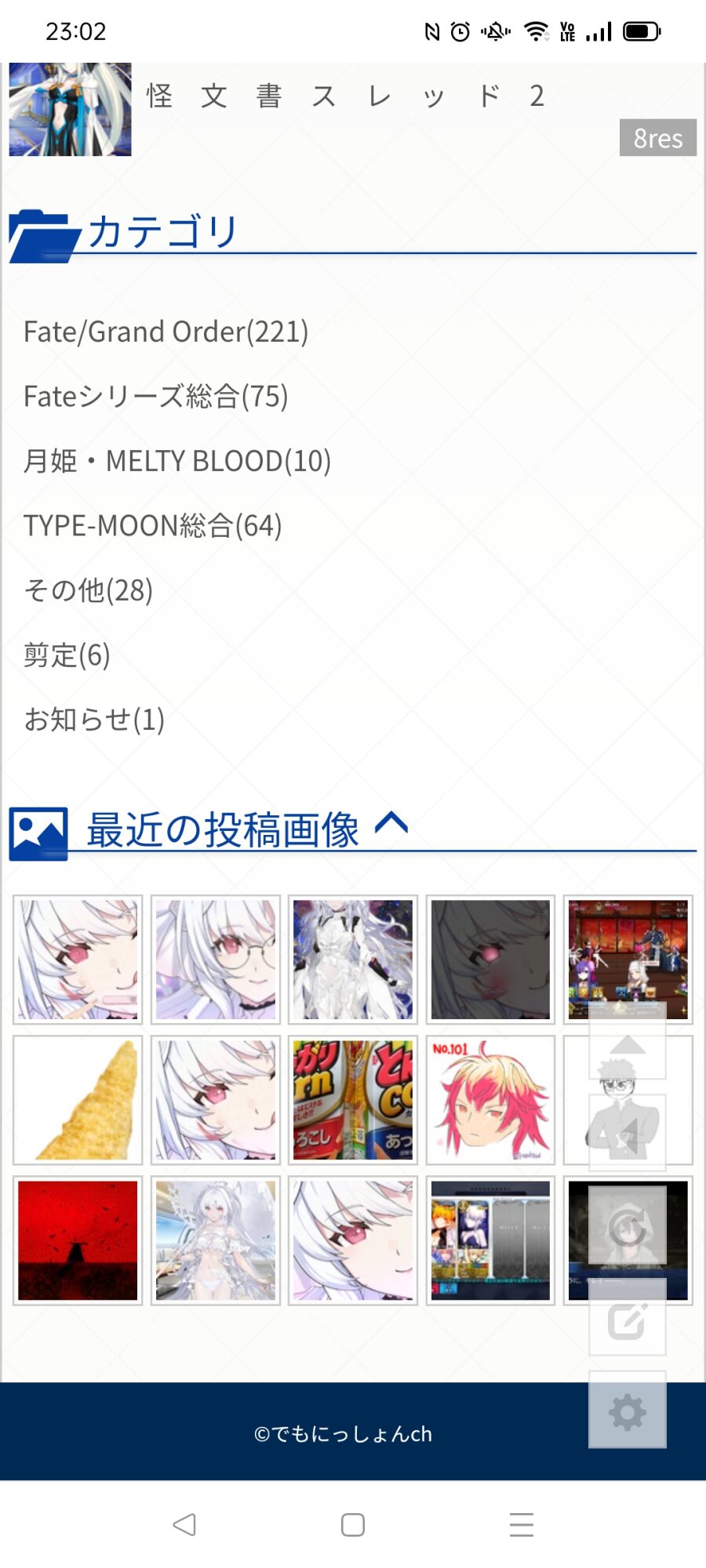Open the 怪文書スレッド2 thread
Screen dimensions: 706x1568
[x=345, y=96]
